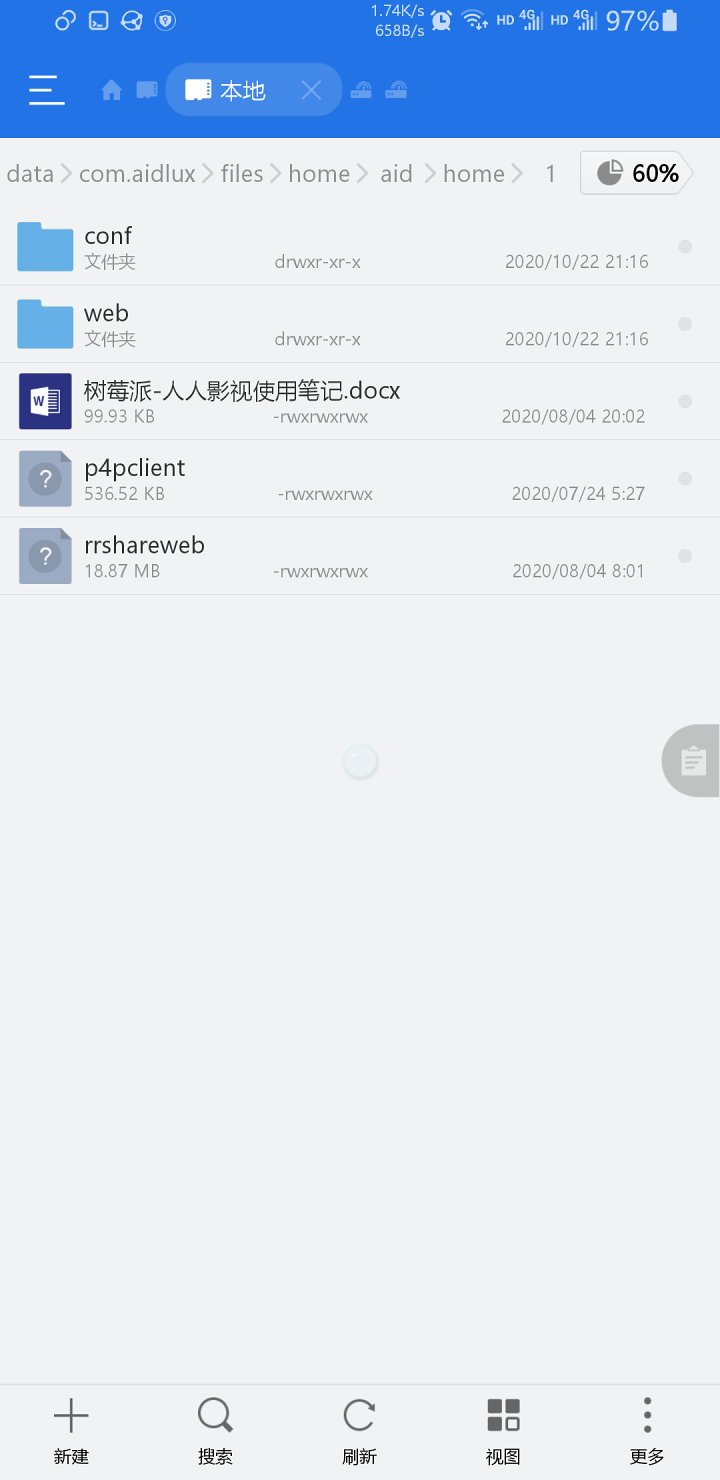This screenshot has height=1480, width=720.
Task: Refresh the file list with 刷新
Action: tap(359, 1432)
